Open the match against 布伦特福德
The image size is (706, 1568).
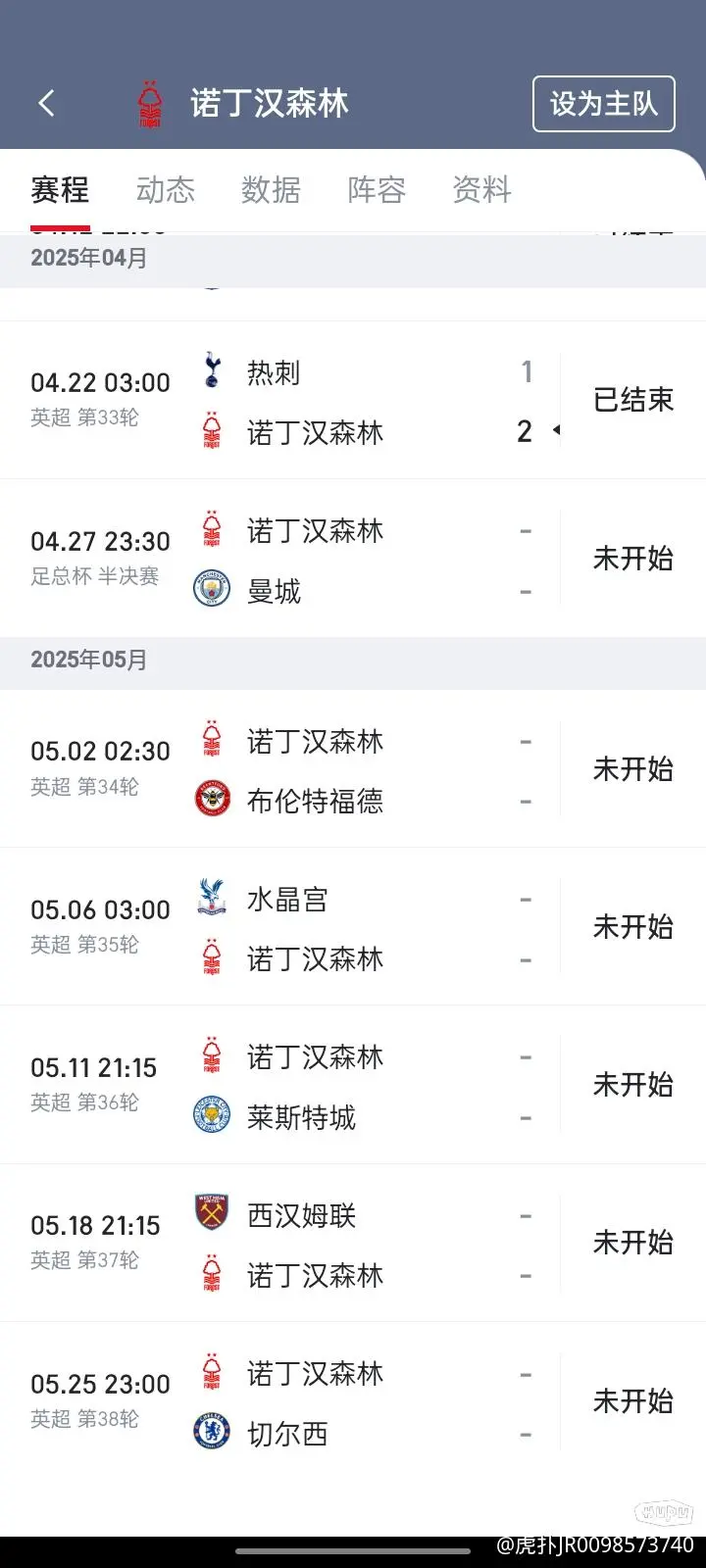[353, 769]
